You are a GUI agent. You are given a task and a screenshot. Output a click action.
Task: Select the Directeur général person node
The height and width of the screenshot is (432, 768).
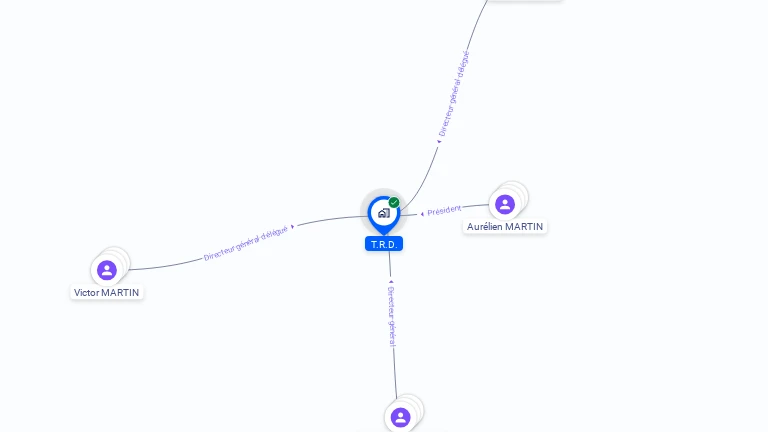(401, 417)
